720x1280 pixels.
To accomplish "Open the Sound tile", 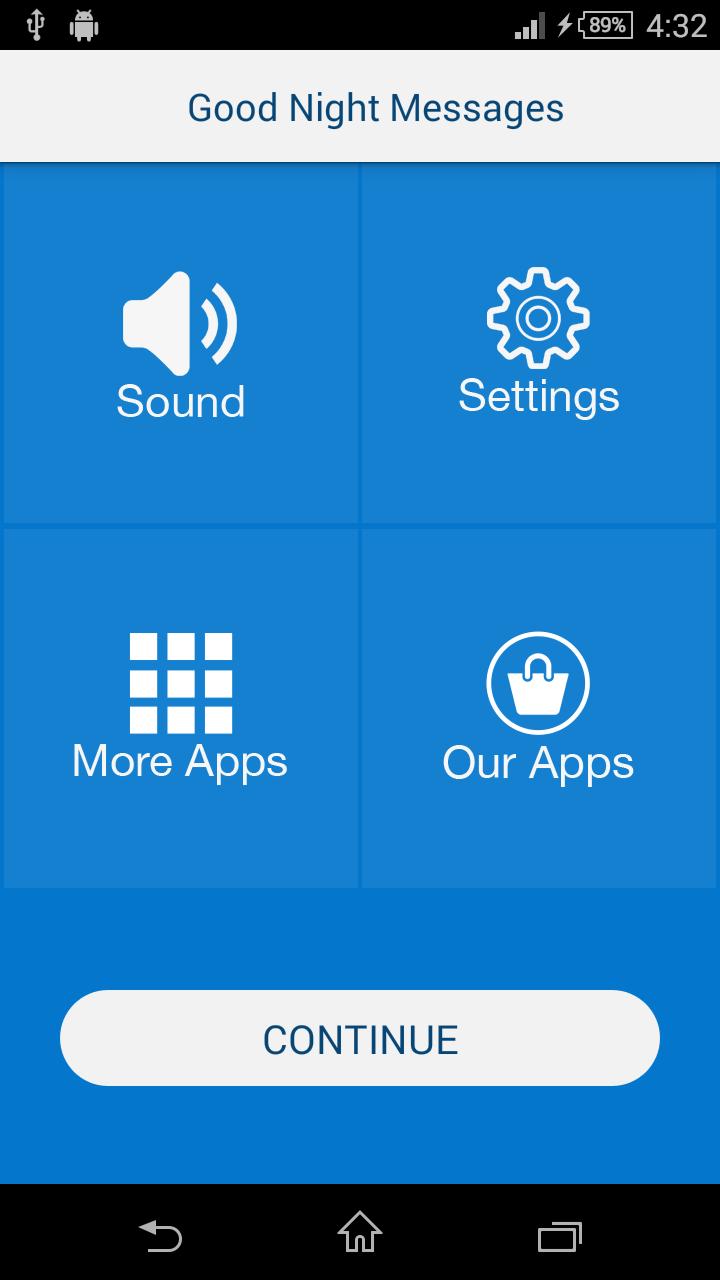I will [x=180, y=345].
